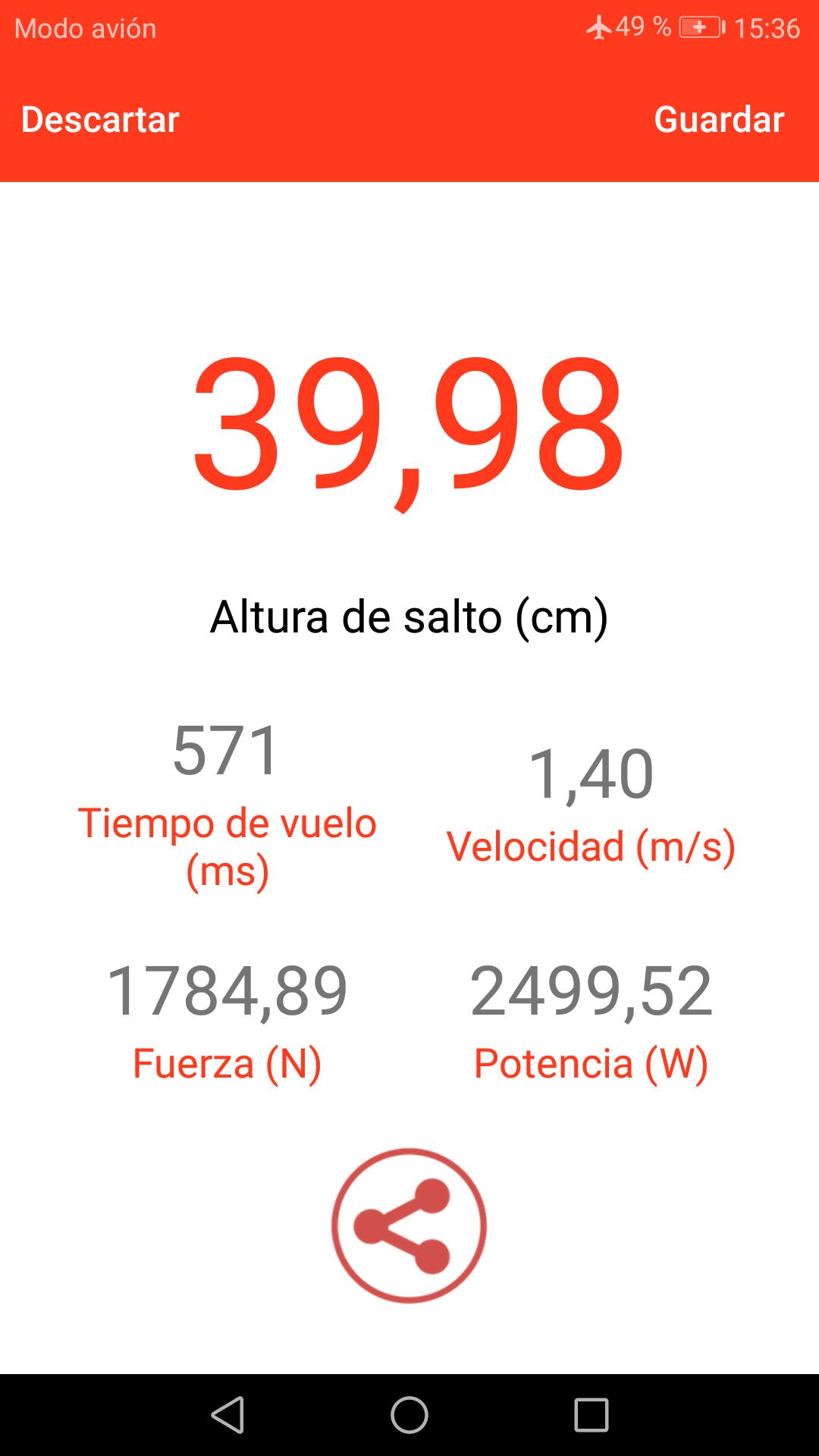Screen dimensions: 819x1456
Task: Go back using the system back button
Action: tap(227, 1415)
